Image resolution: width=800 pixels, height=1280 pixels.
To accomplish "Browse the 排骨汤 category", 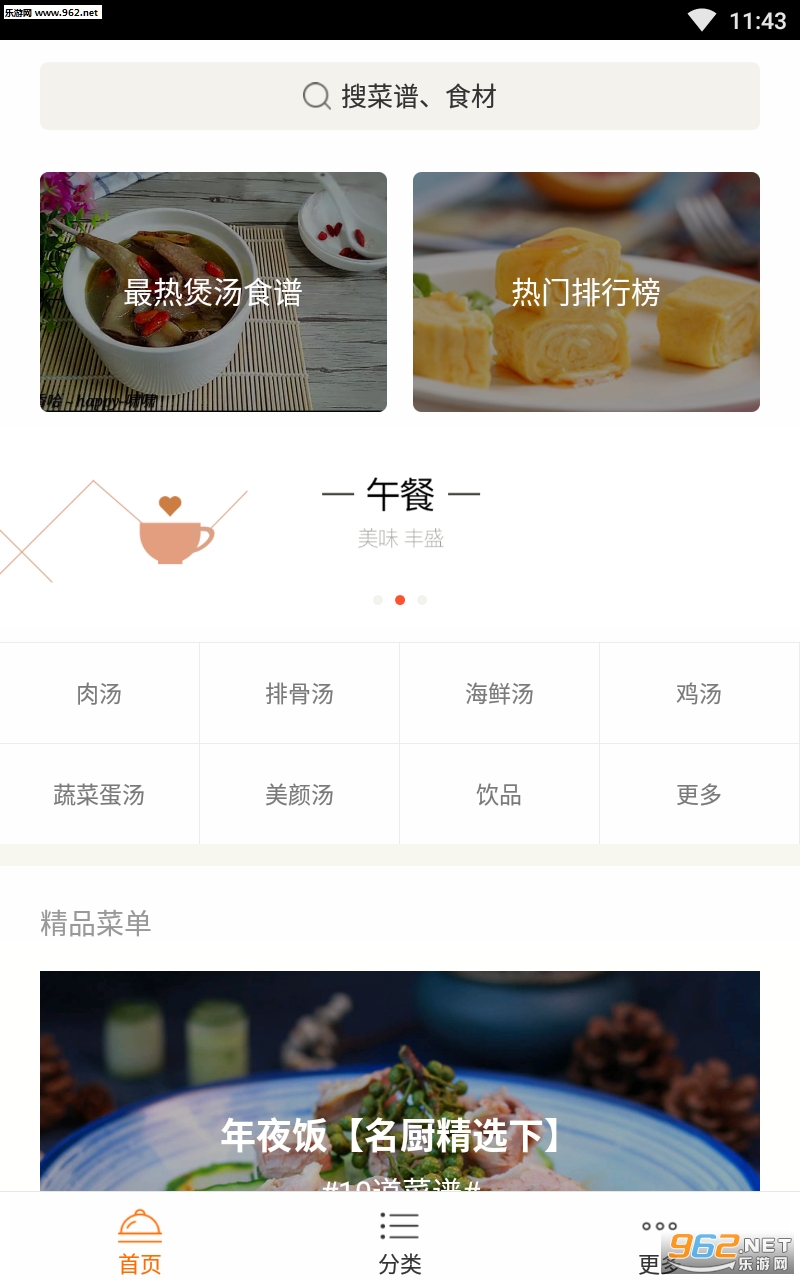I will (299, 694).
